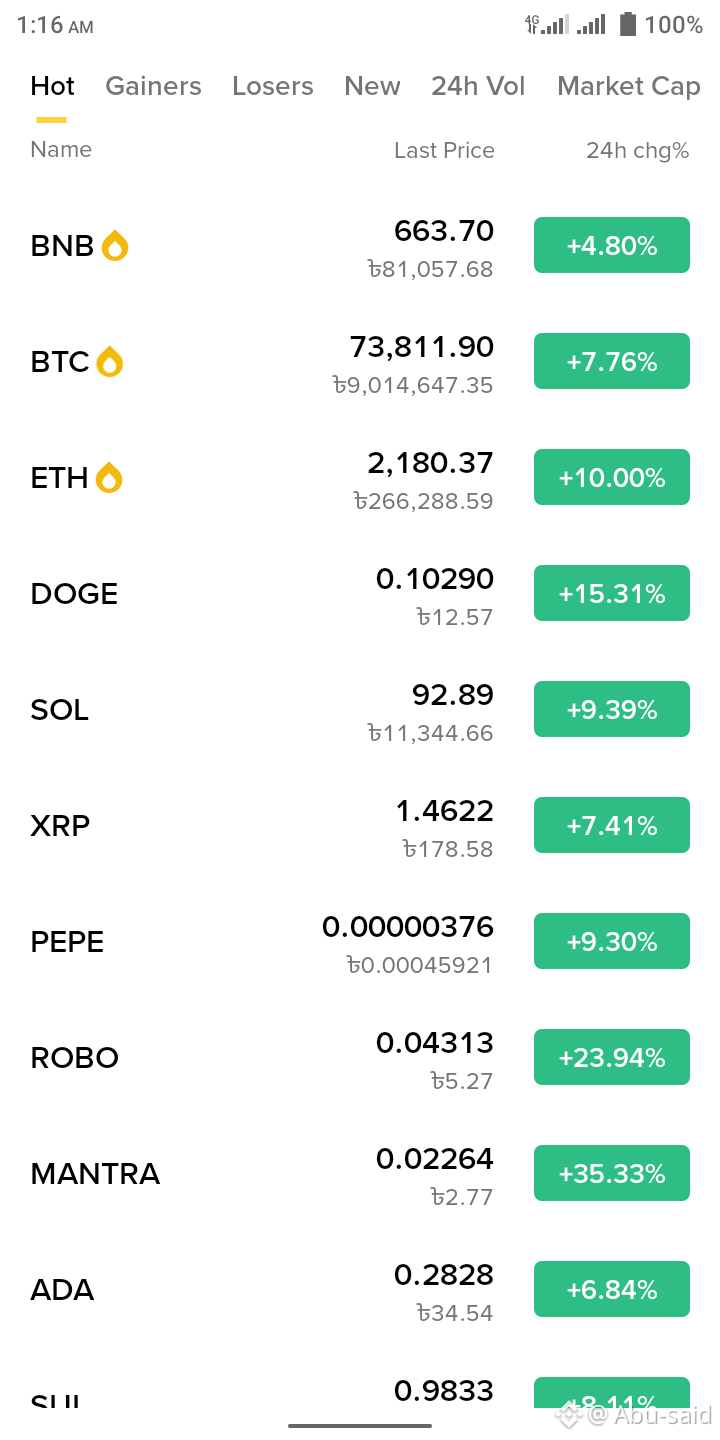Open the MANTRA market row
The height and width of the screenshot is (1440, 720).
coord(360,1173)
